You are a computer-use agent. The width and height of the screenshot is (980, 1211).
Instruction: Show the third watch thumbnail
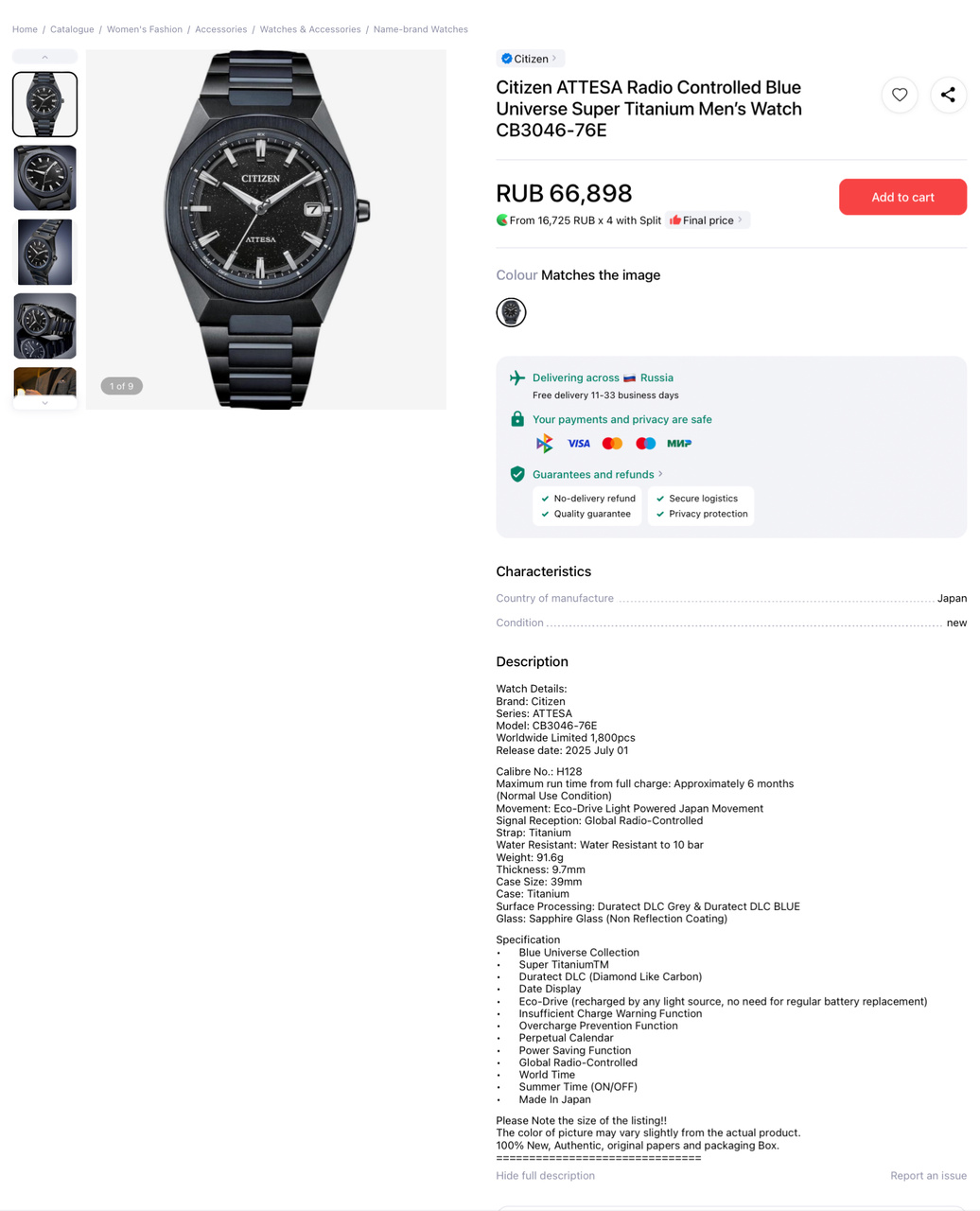click(x=44, y=252)
